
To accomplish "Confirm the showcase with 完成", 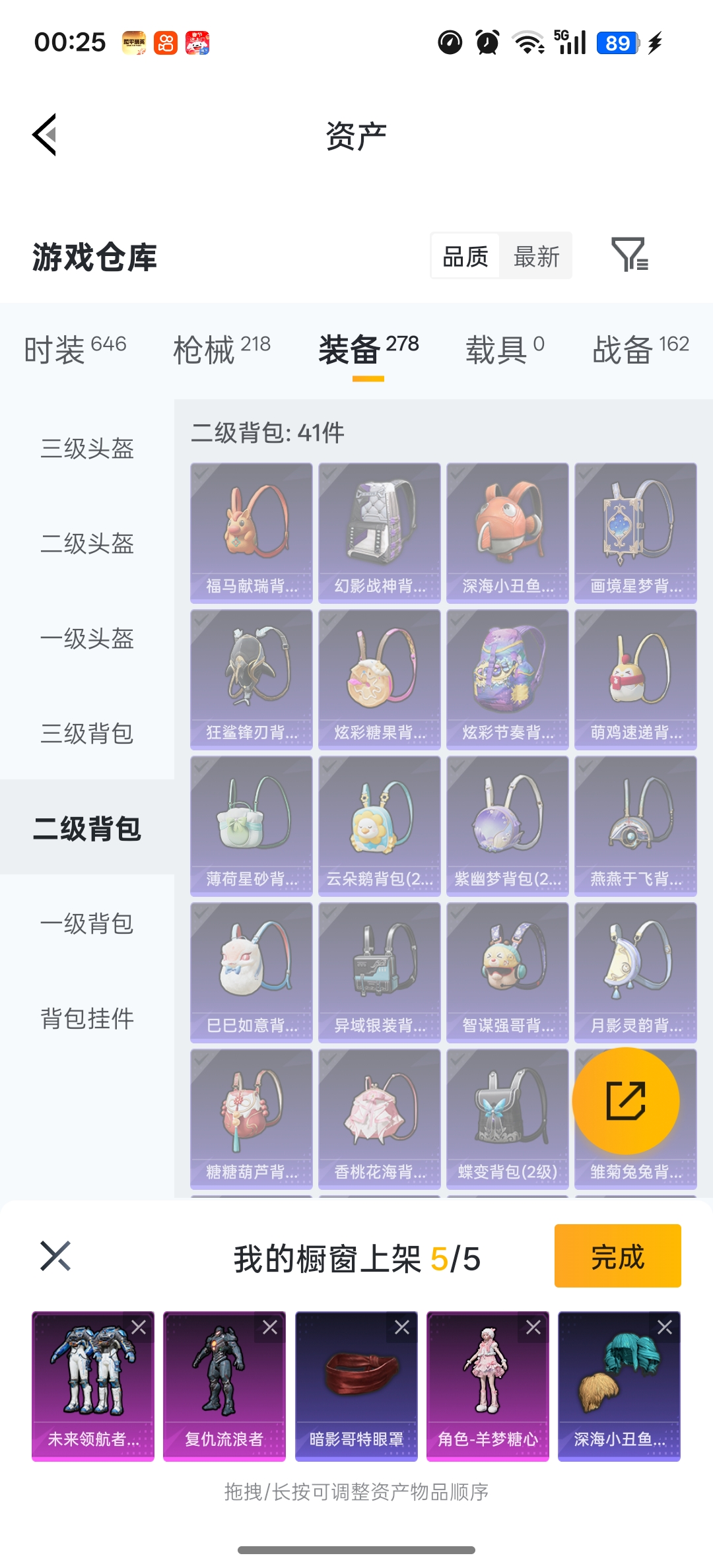I will click(617, 1256).
